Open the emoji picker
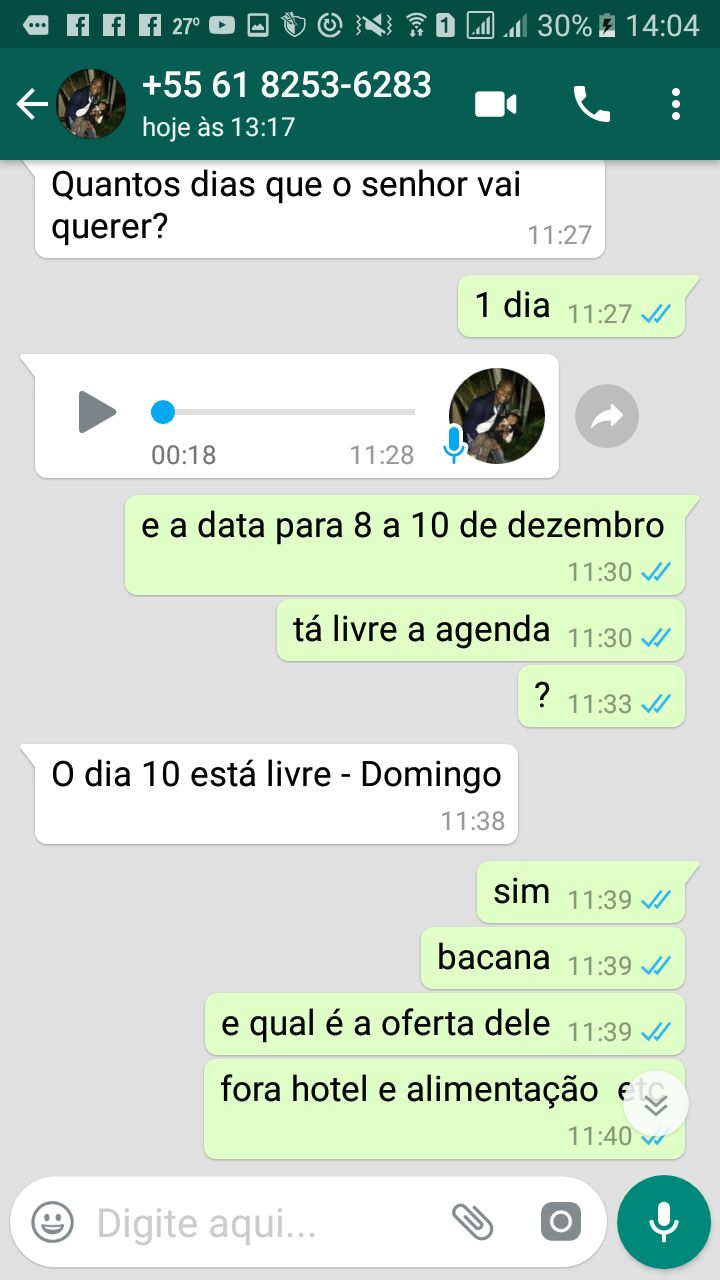720x1280 pixels. [52, 1222]
